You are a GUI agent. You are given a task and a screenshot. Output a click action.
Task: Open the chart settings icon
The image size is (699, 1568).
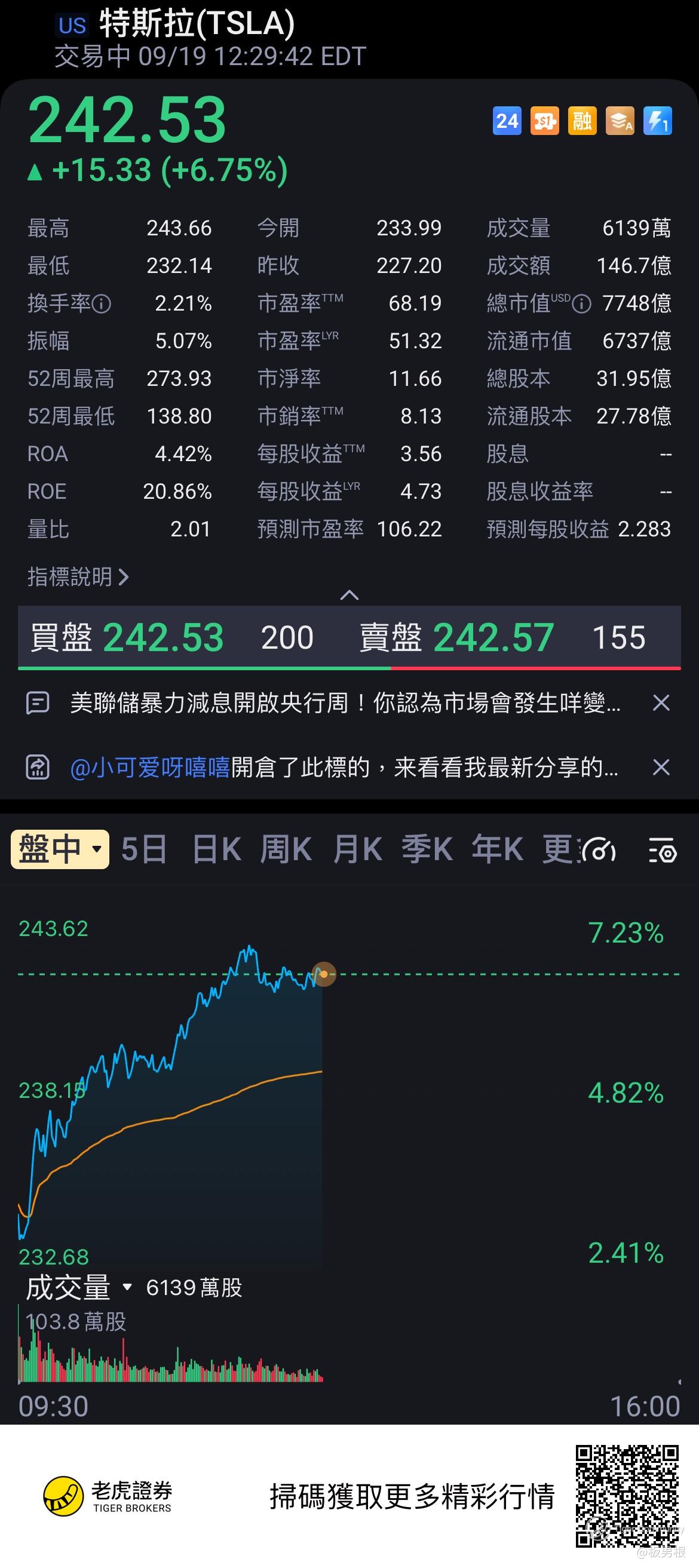coord(663,851)
